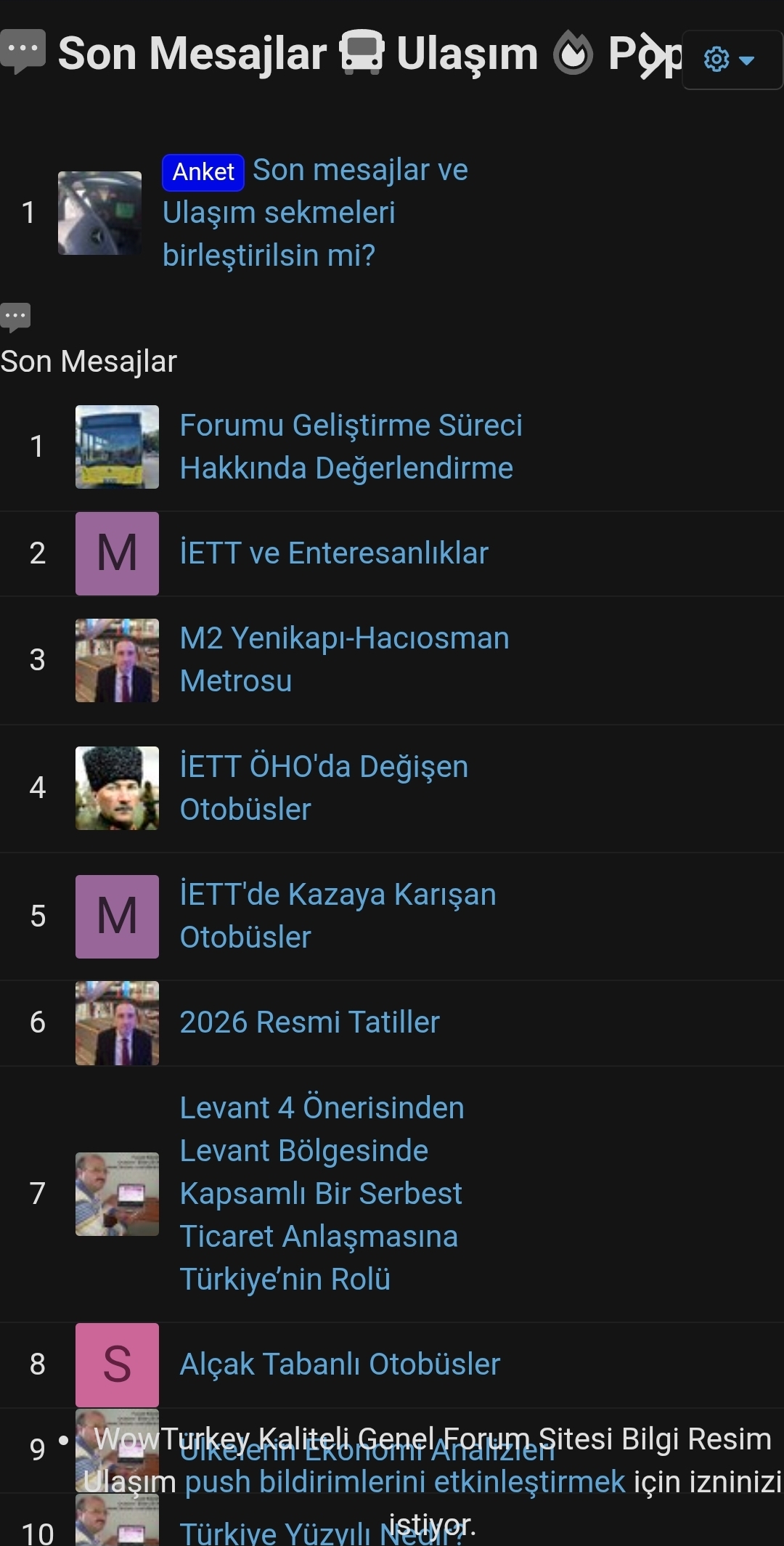The width and height of the screenshot is (784, 1546).
Task: Switch to the Ulaşım tab
Action: pyautogui.click(x=466, y=54)
